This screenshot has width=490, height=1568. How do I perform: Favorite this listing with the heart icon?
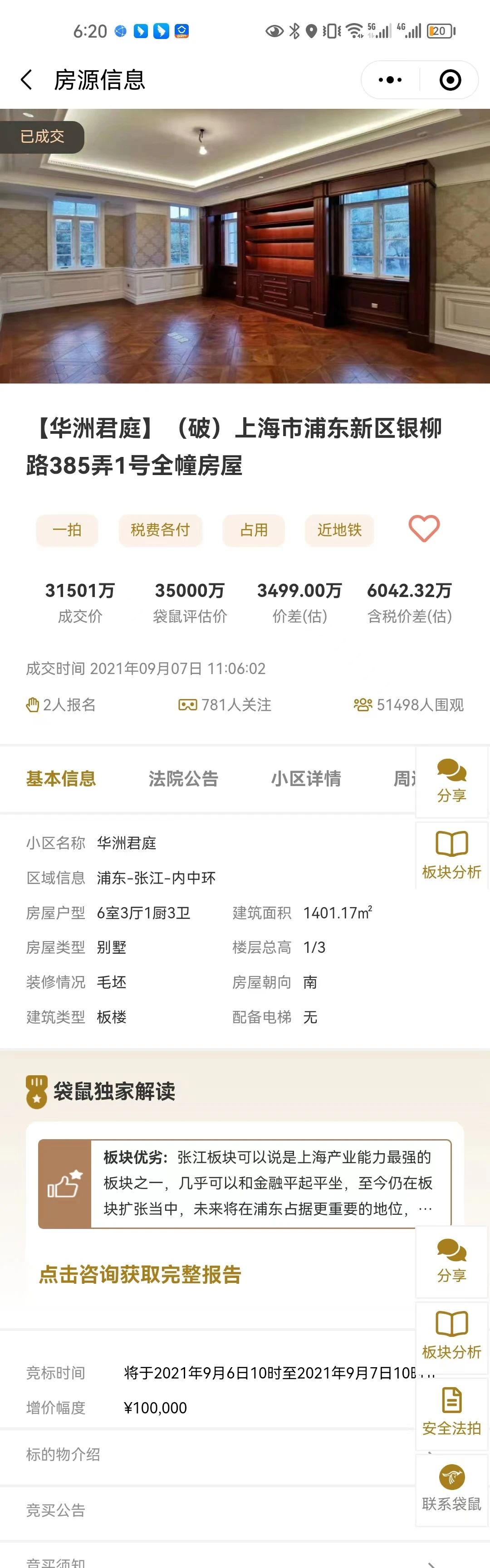[424, 529]
